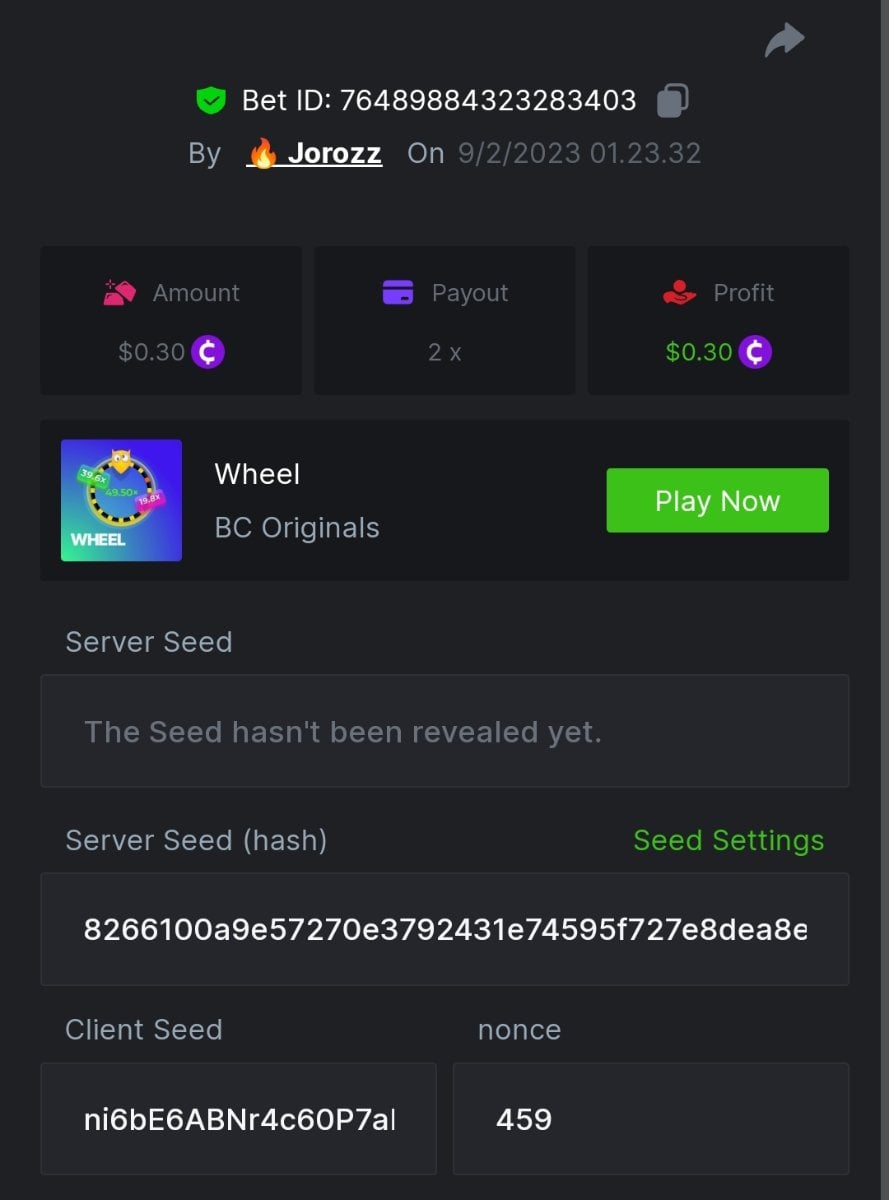Viewport: 889px width, 1200px height.
Task: Share this bet via the arrow icon
Action: (784, 40)
